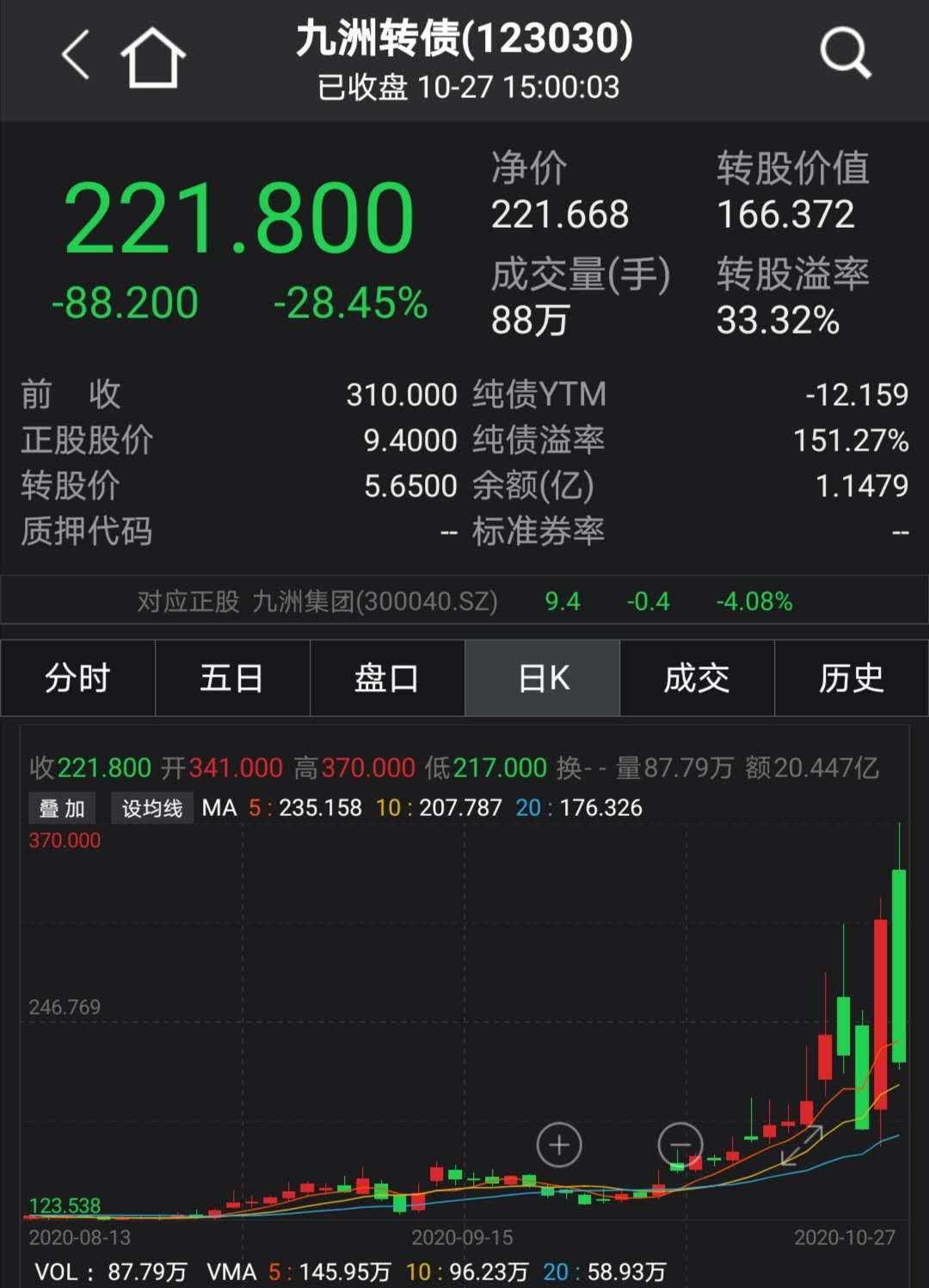The width and height of the screenshot is (929, 1288).
Task: Open underlying stock 九洲集团(300040.SZ)
Action: (464, 601)
